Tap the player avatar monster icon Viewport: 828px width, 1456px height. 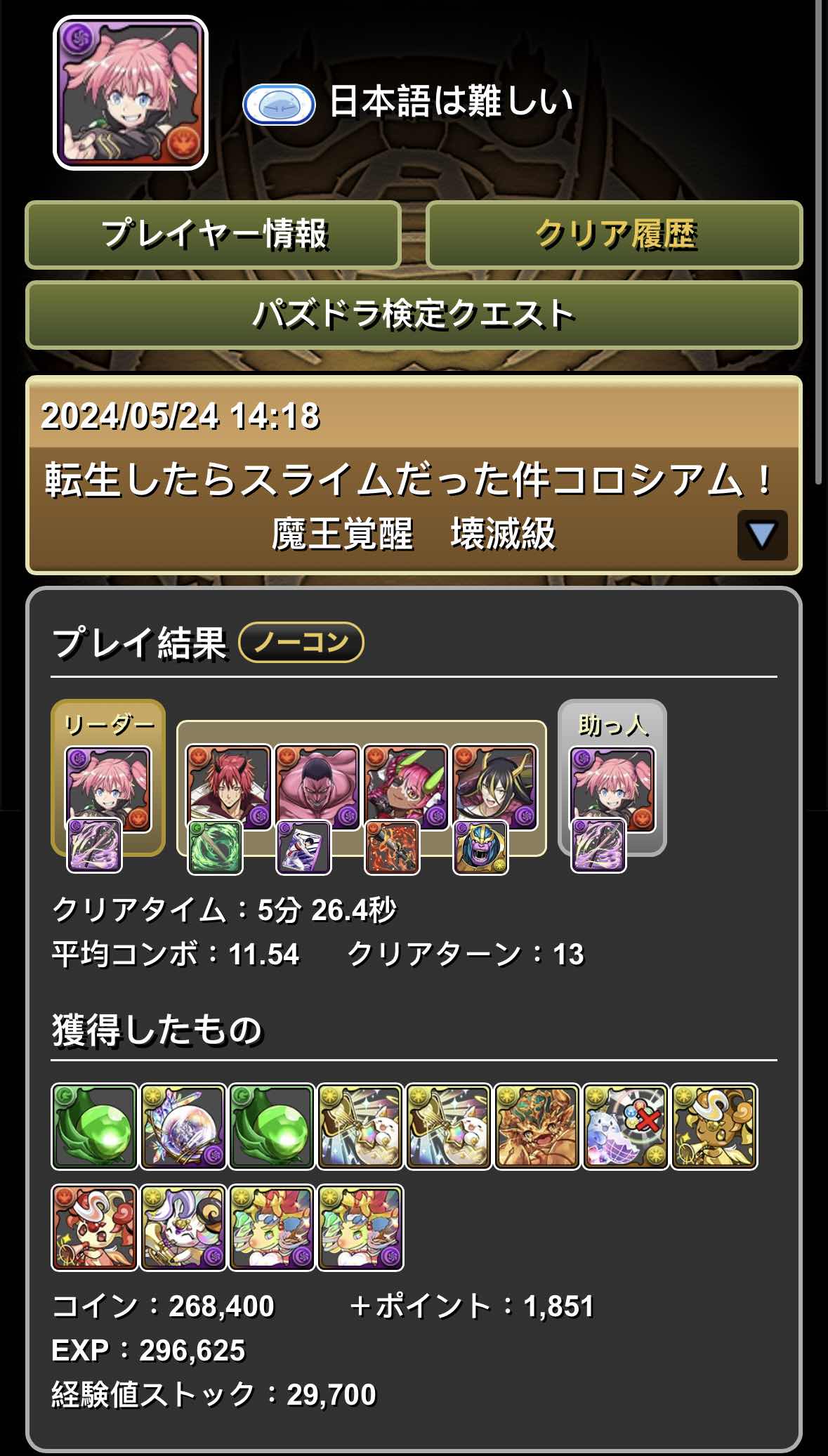tap(131, 93)
